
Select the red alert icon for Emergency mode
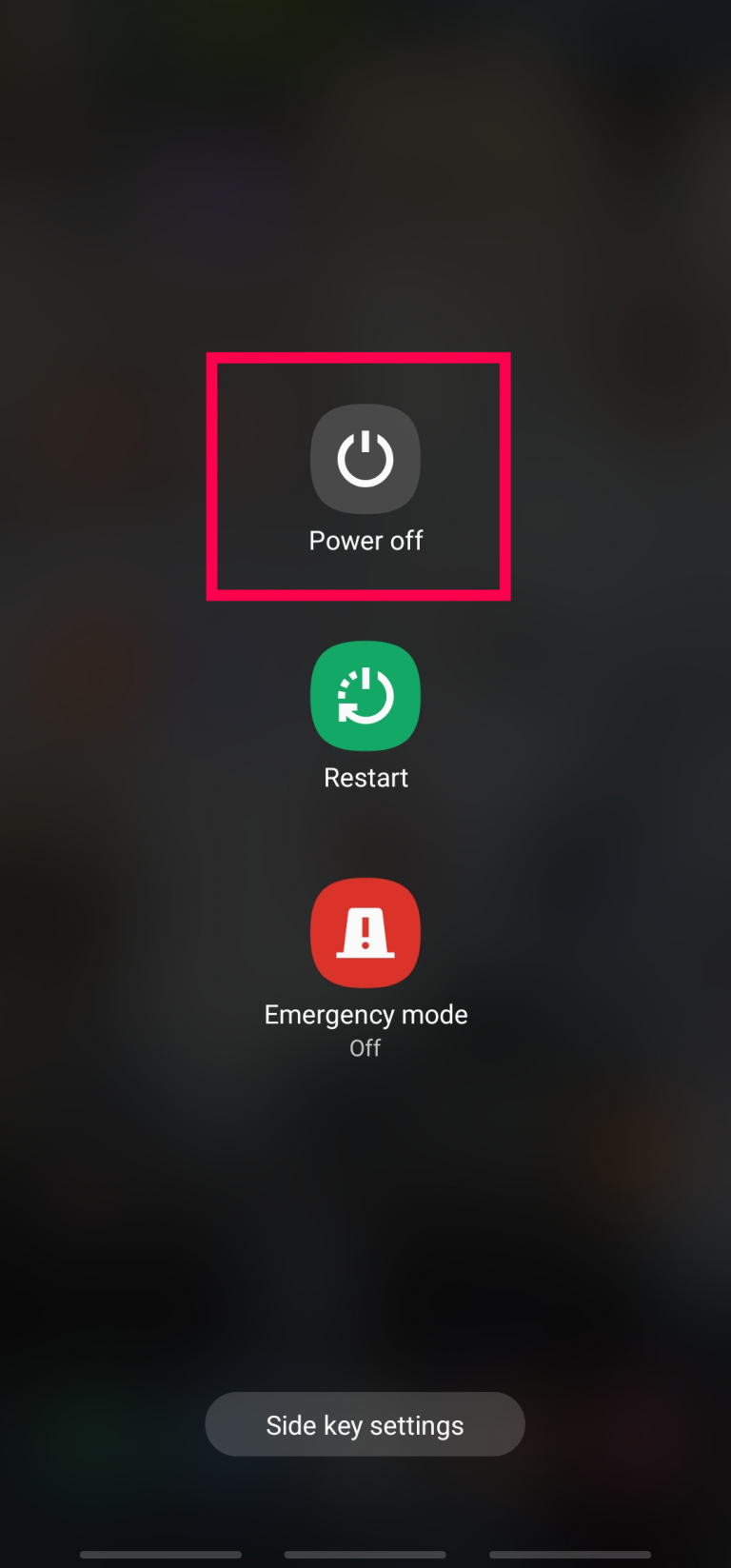click(365, 933)
